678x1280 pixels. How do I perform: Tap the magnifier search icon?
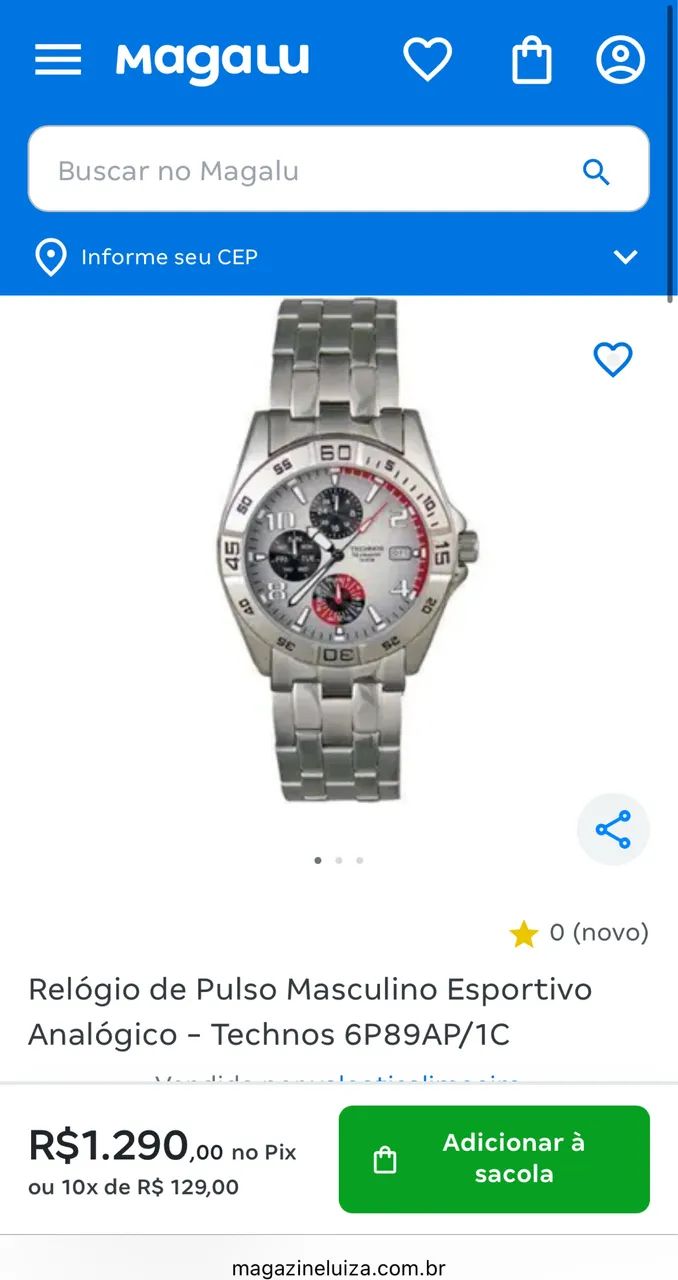coord(596,172)
